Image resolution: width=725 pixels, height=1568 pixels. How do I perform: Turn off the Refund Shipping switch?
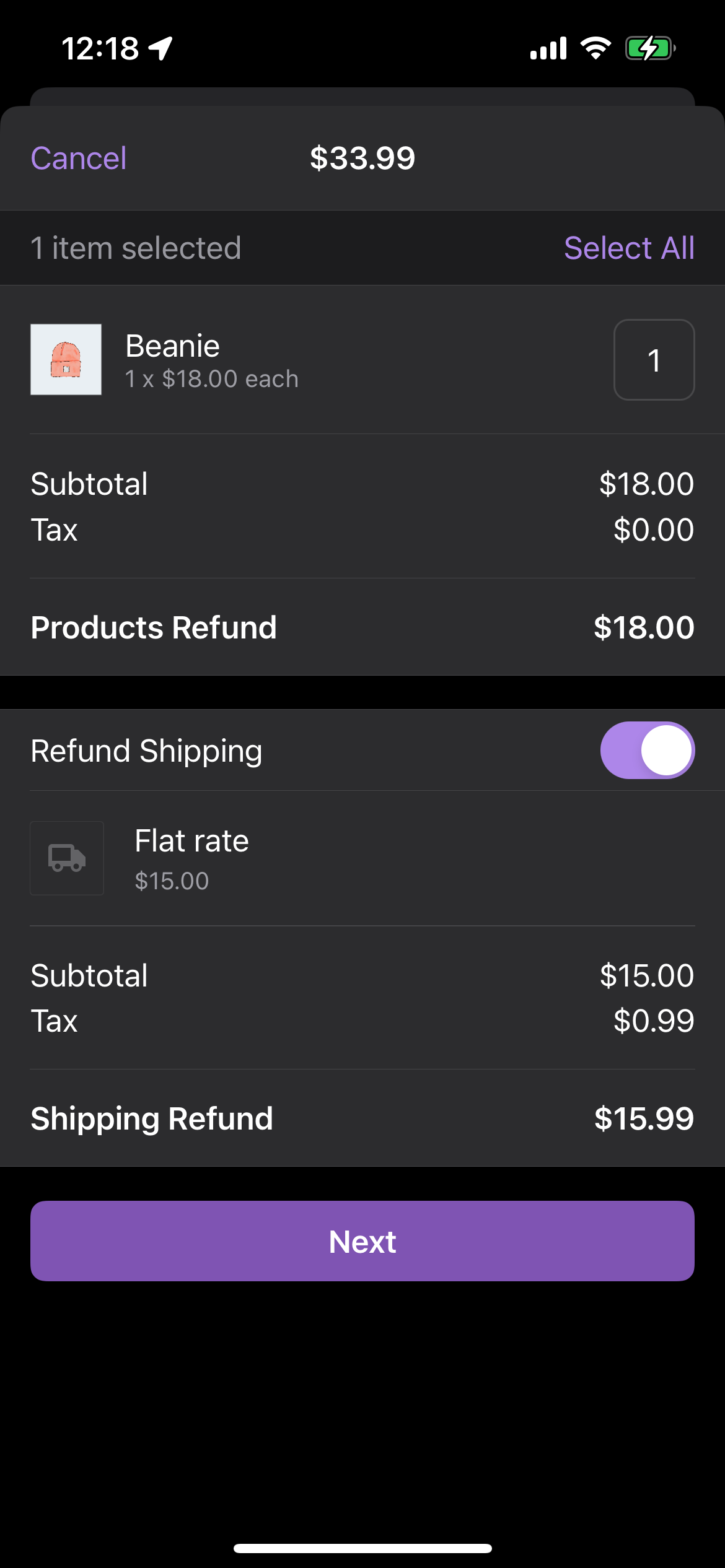pyautogui.click(x=647, y=750)
